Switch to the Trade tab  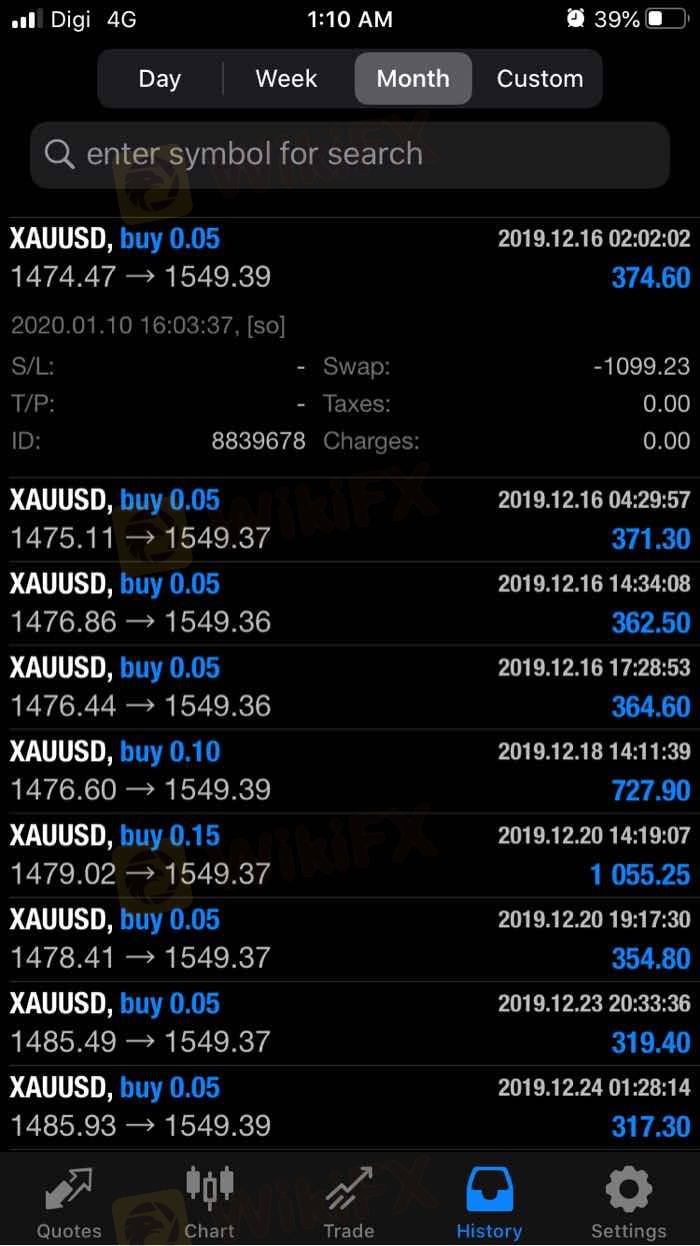(349, 1202)
